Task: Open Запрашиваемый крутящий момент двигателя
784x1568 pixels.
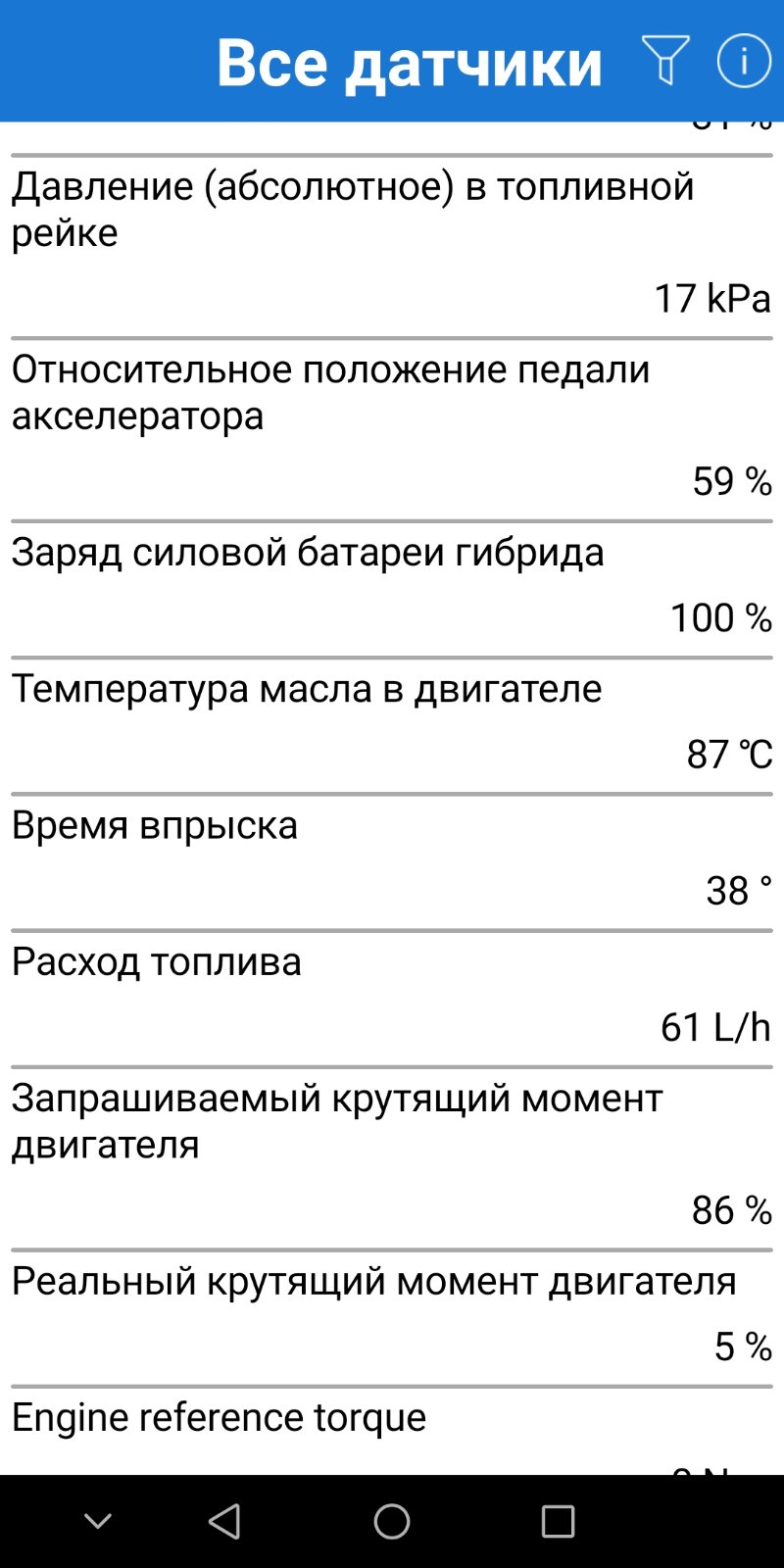Action: [x=392, y=1158]
